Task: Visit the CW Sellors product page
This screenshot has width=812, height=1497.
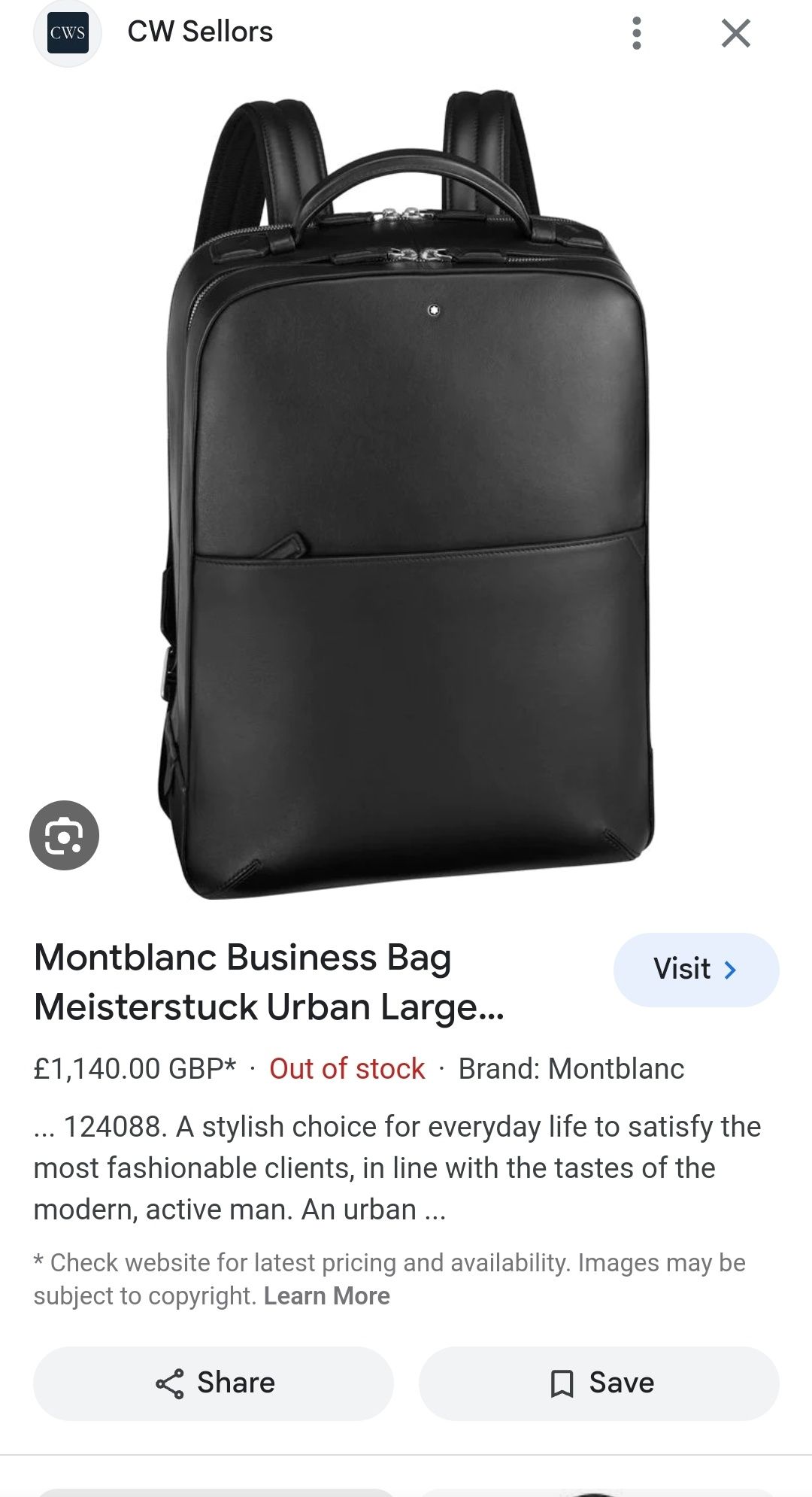Action: click(695, 969)
